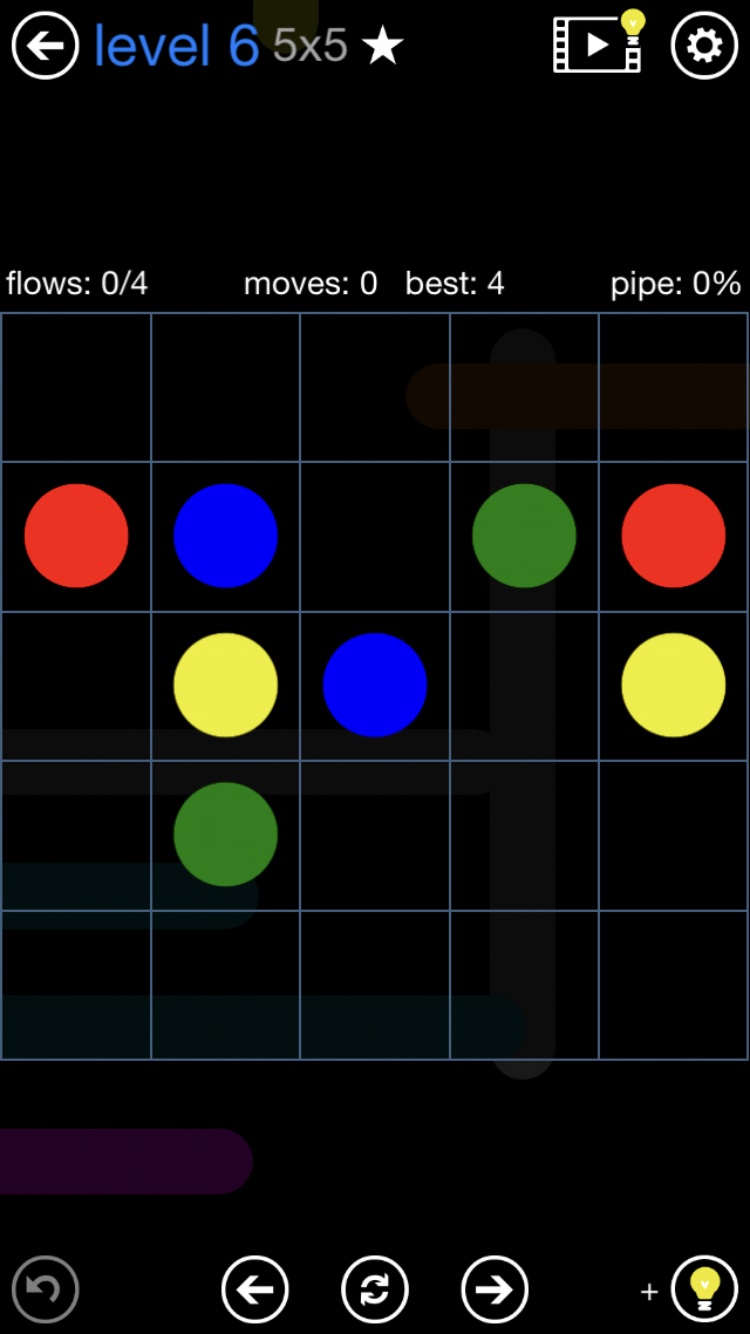This screenshot has width=750, height=1334.
Task: Select the green dot beside the red dot
Action: (x=524, y=536)
